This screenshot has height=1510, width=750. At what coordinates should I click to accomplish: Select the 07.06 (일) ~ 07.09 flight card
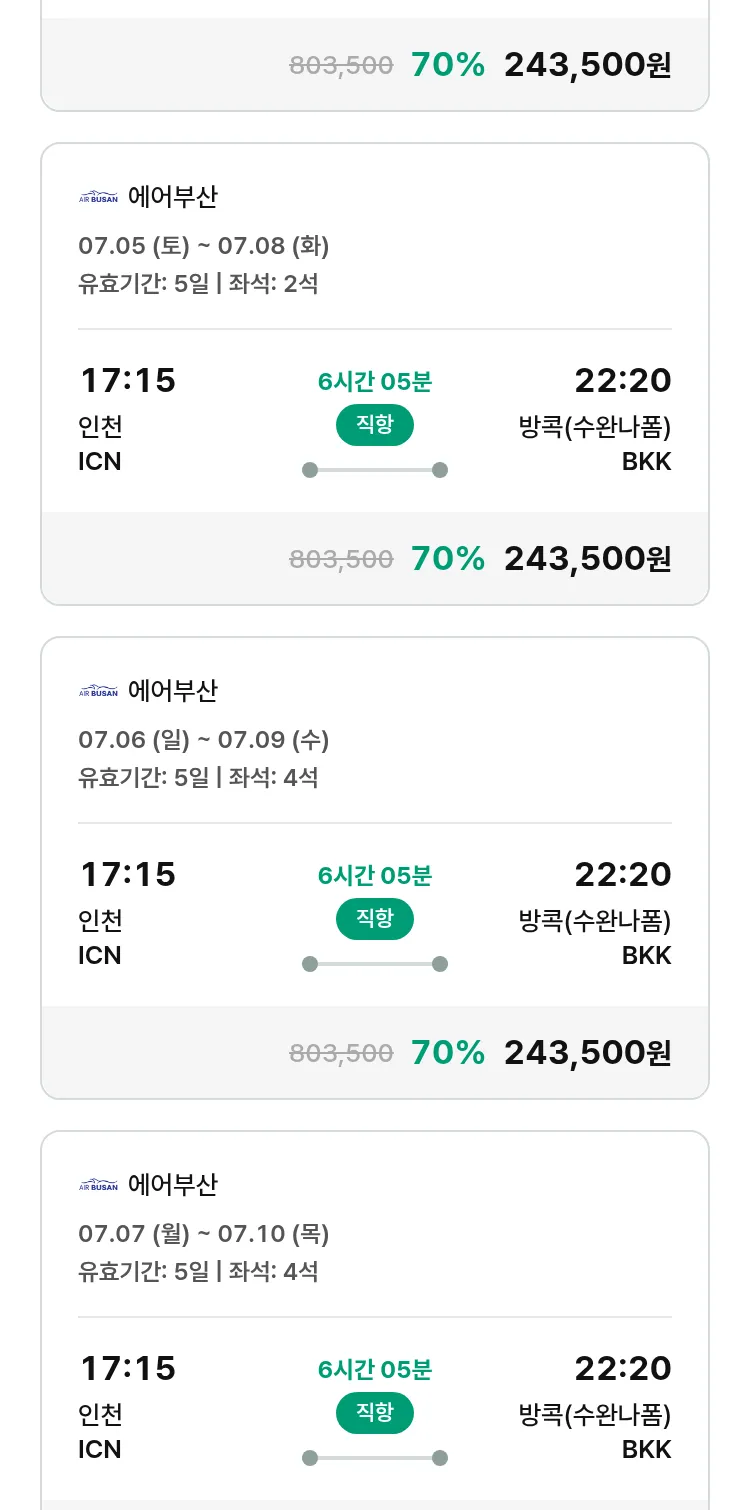[375, 868]
